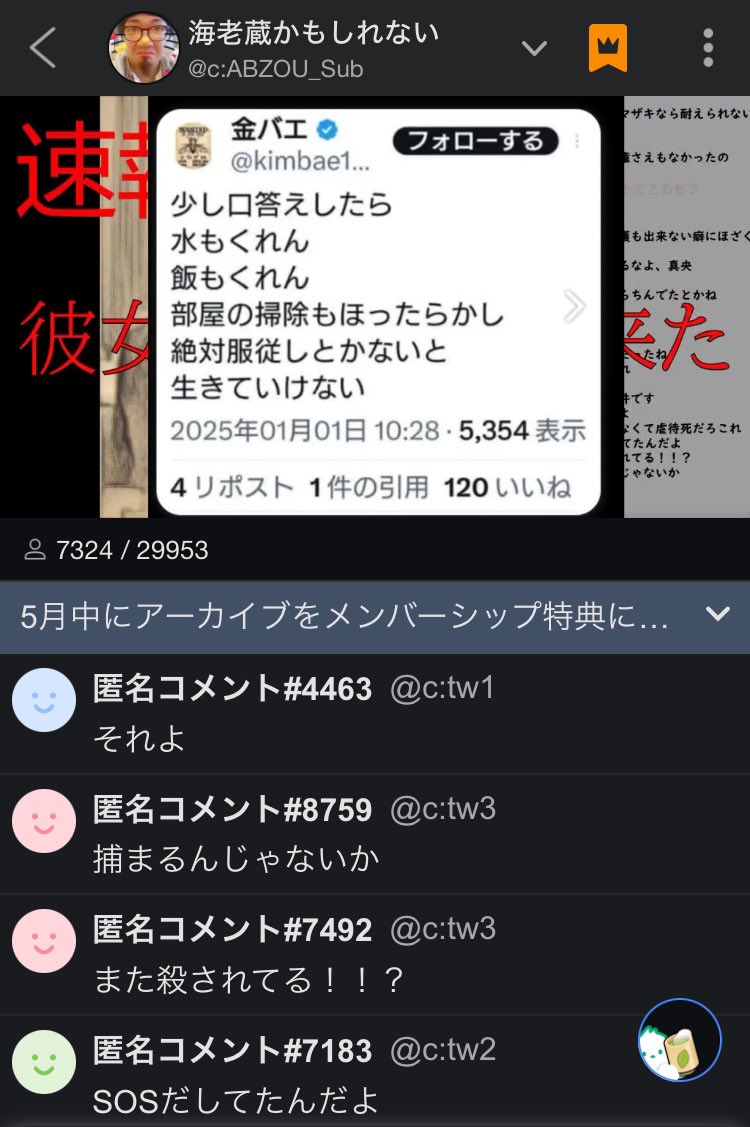The width and height of the screenshot is (750, 1127).
Task: Open the three-dot overflow menu
Action: pyautogui.click(x=708, y=48)
